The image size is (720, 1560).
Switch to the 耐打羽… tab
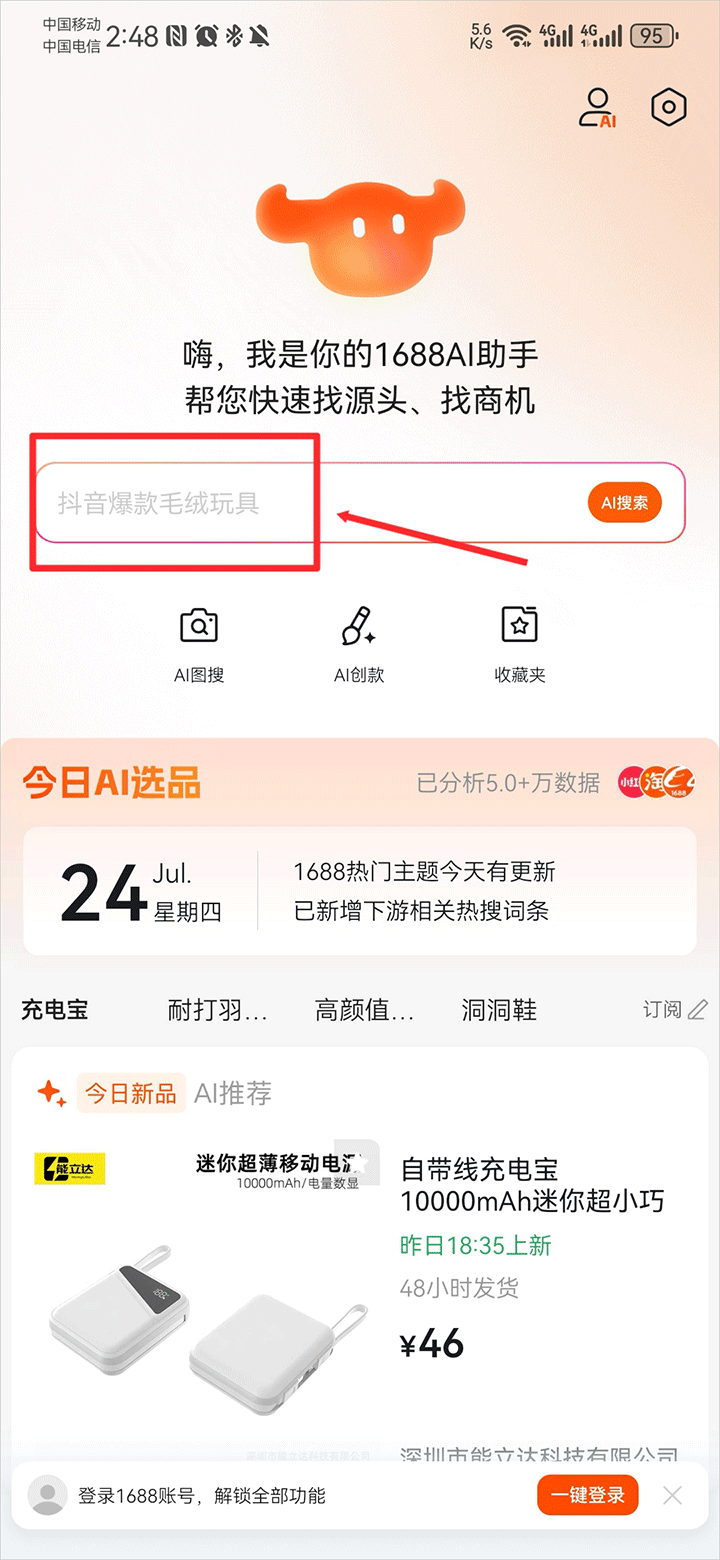click(218, 1011)
